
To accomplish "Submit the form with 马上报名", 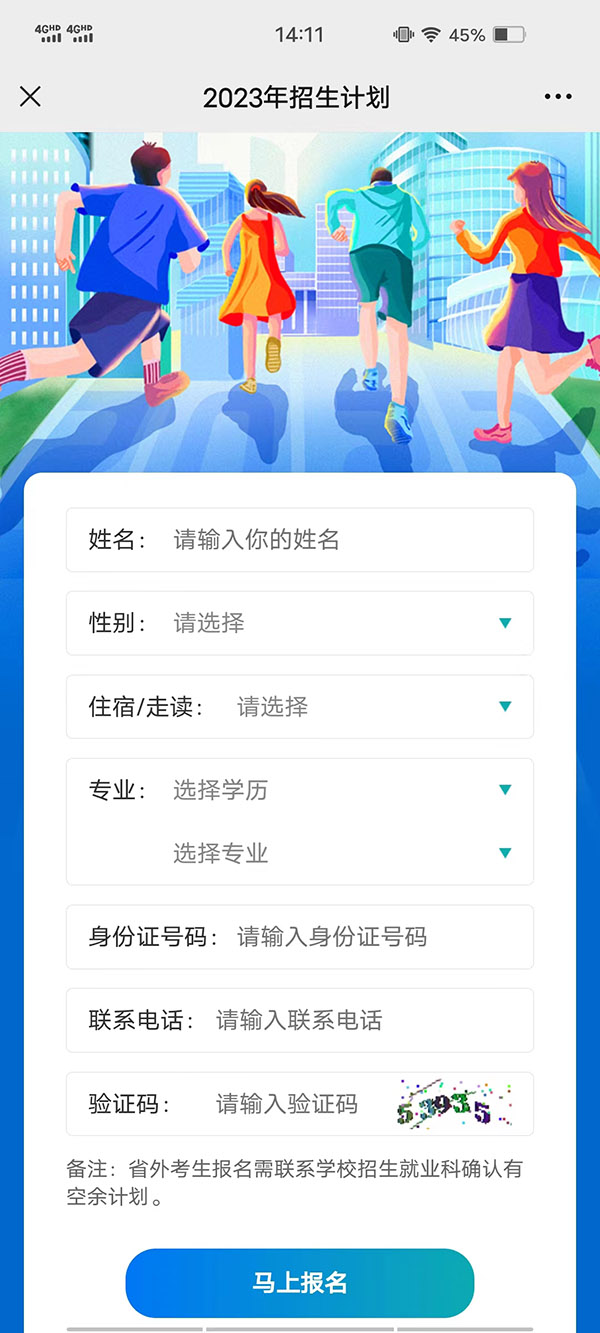I will pyautogui.click(x=299, y=1283).
